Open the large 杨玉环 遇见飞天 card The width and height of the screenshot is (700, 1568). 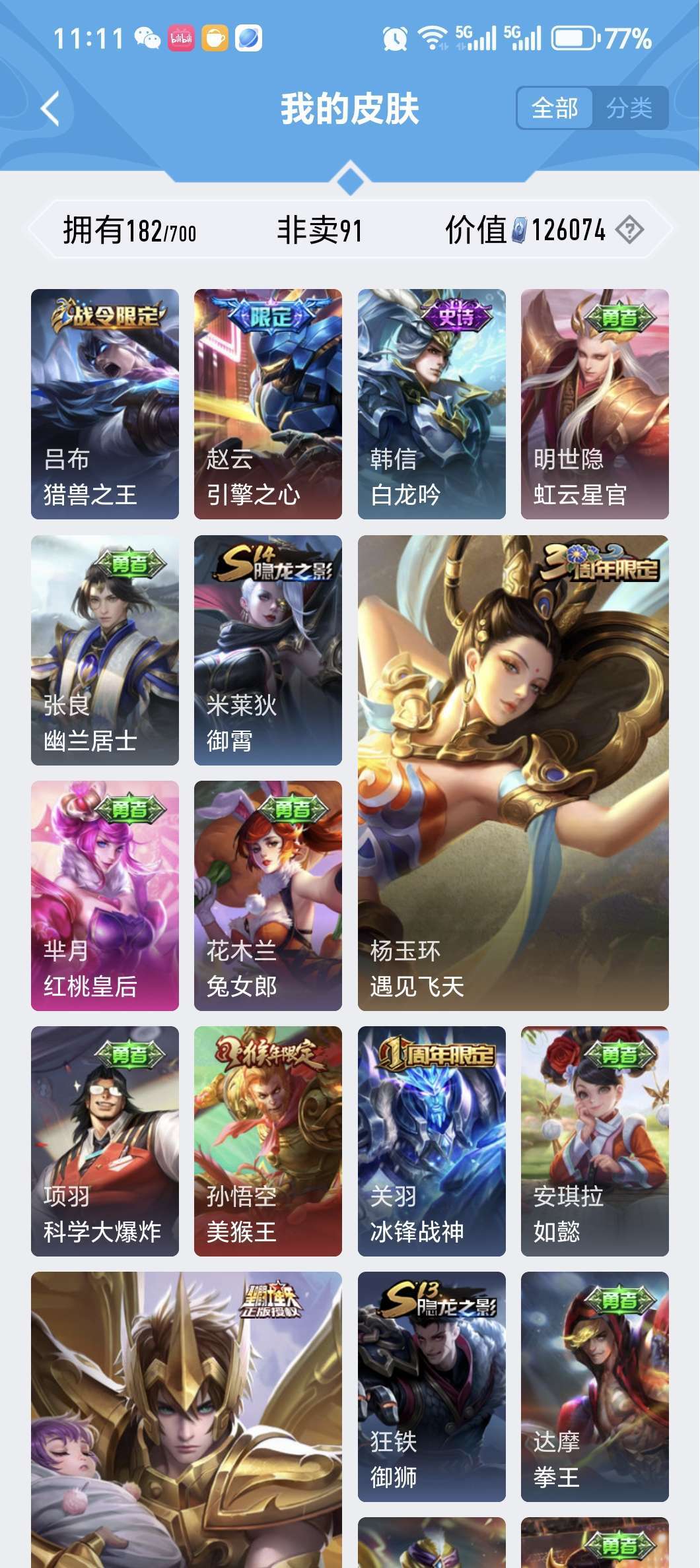coord(513,773)
